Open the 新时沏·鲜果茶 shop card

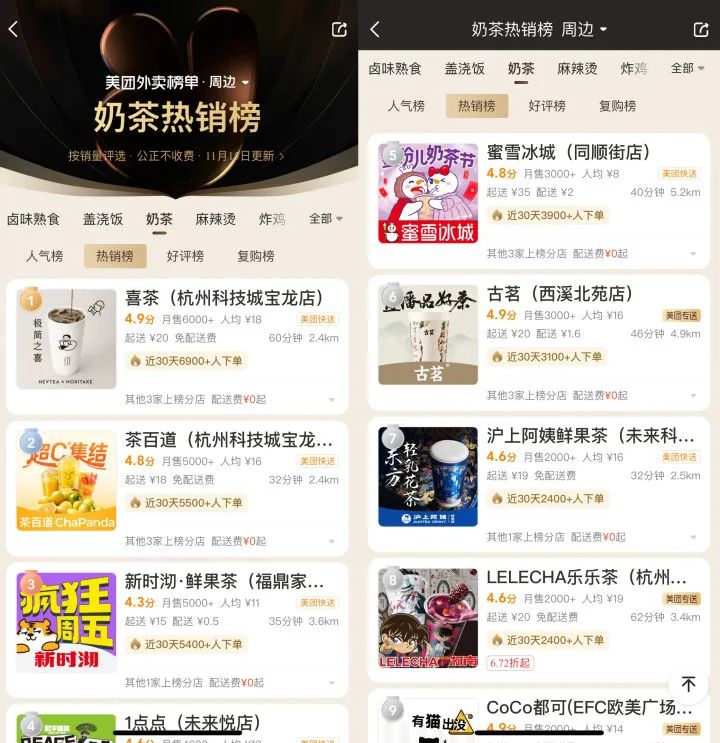point(227,582)
